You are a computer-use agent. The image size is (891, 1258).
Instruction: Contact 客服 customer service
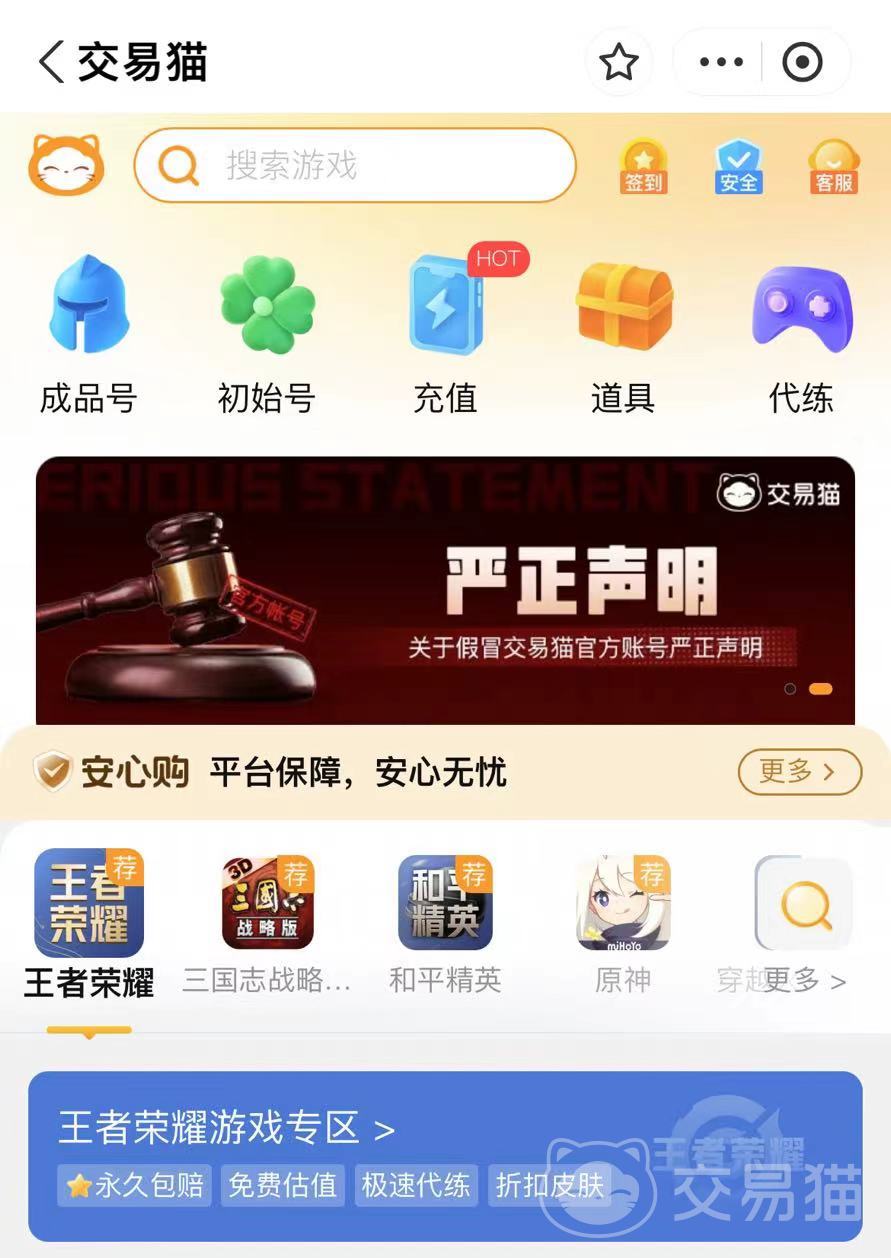833,166
